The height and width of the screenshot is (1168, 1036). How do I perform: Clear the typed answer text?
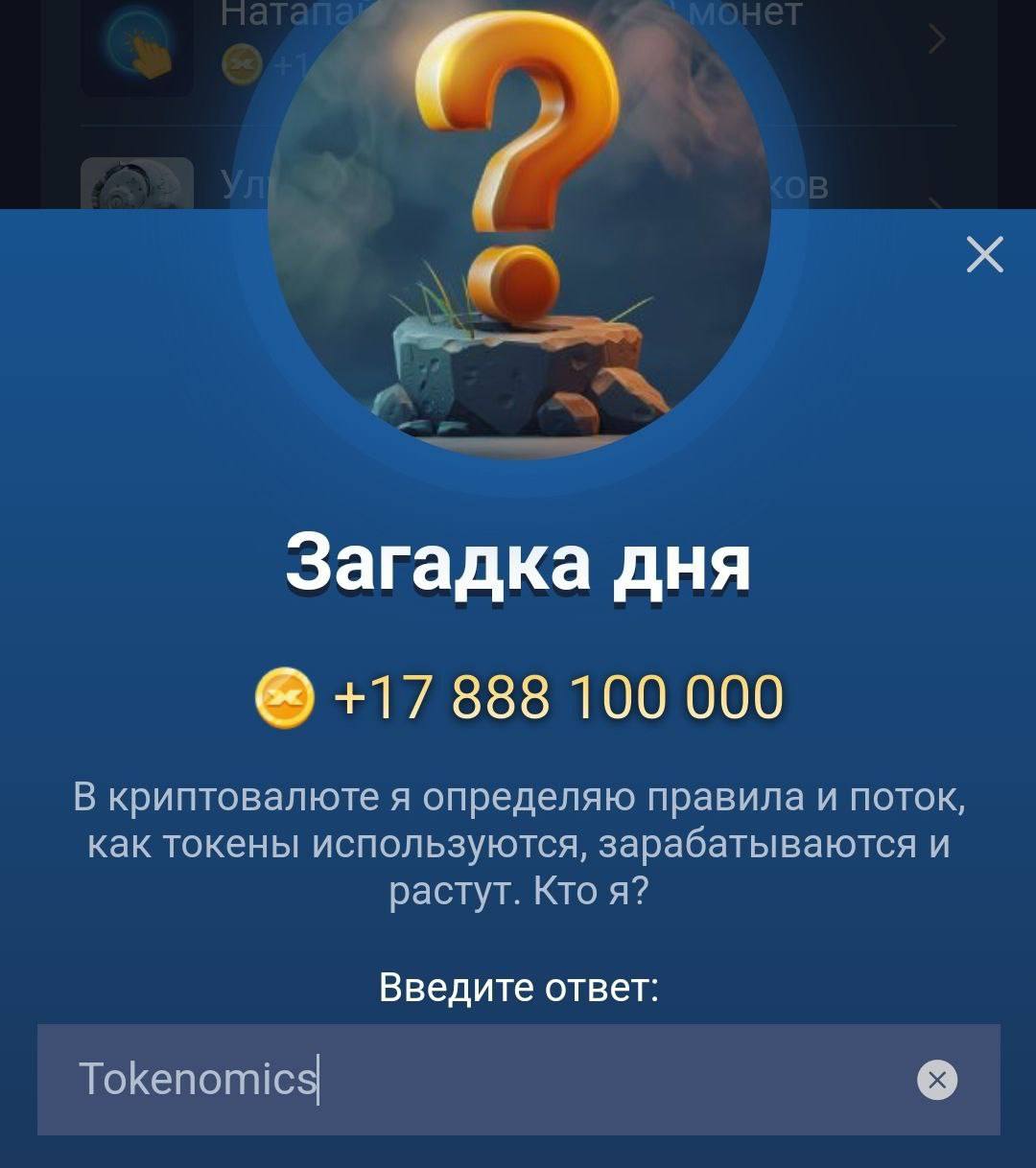click(x=936, y=1080)
